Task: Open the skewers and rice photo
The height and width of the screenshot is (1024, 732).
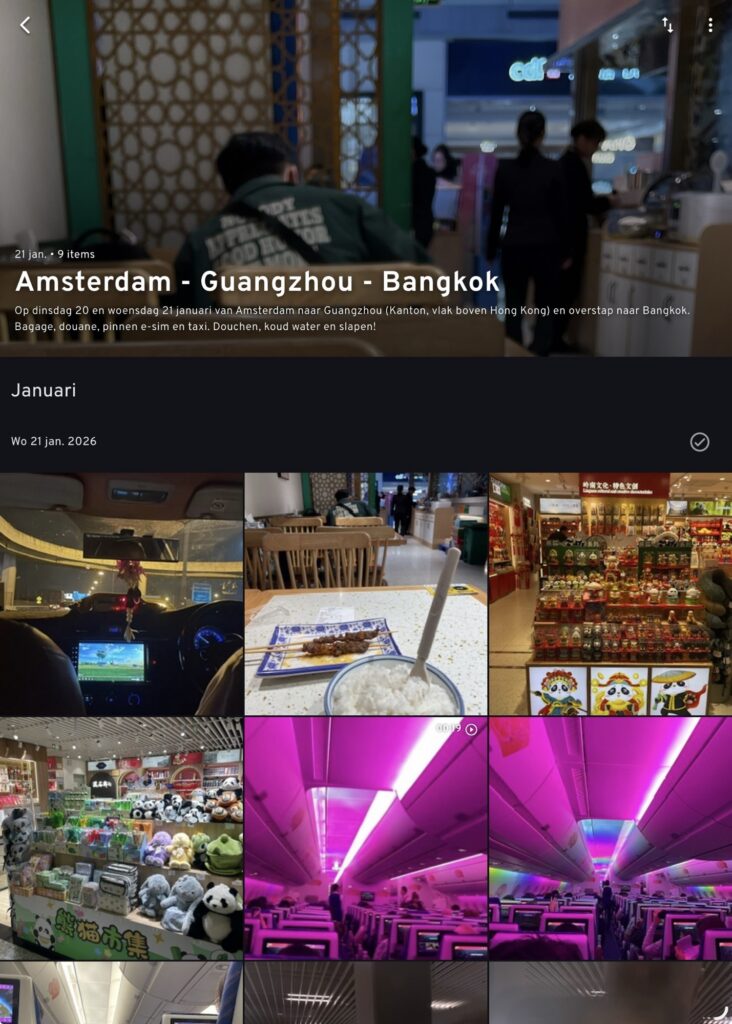Action: (366, 594)
